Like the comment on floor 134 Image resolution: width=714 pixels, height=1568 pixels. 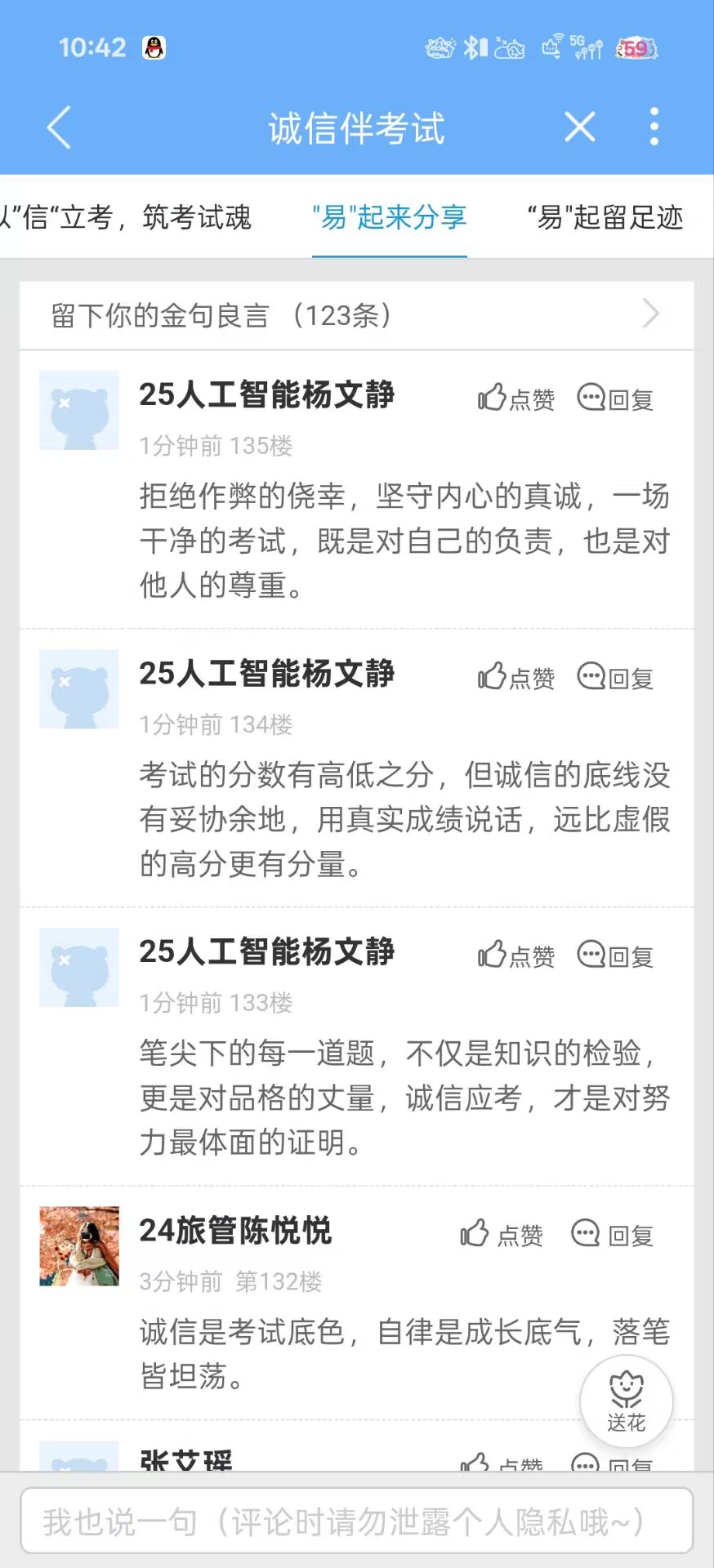click(x=516, y=677)
